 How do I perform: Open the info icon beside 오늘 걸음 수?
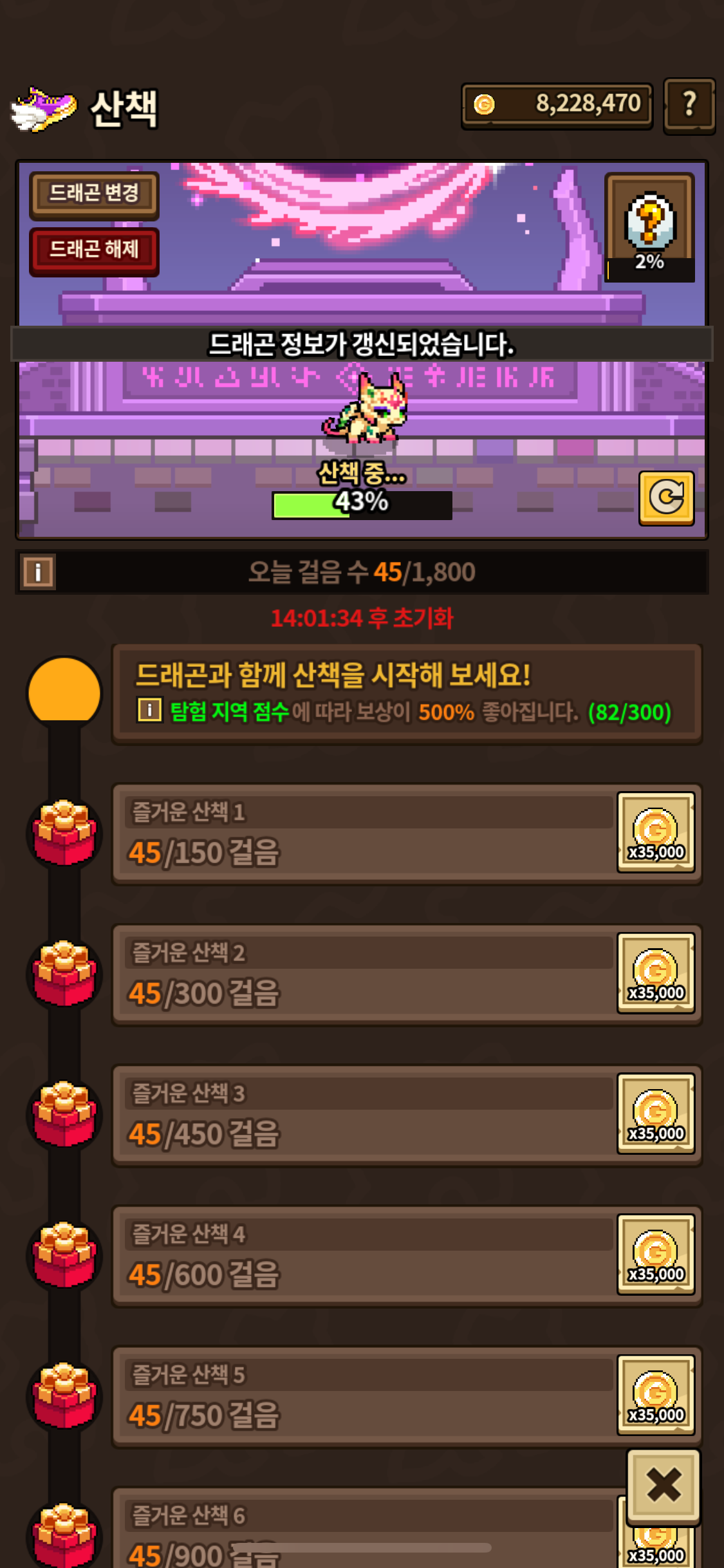tap(38, 572)
